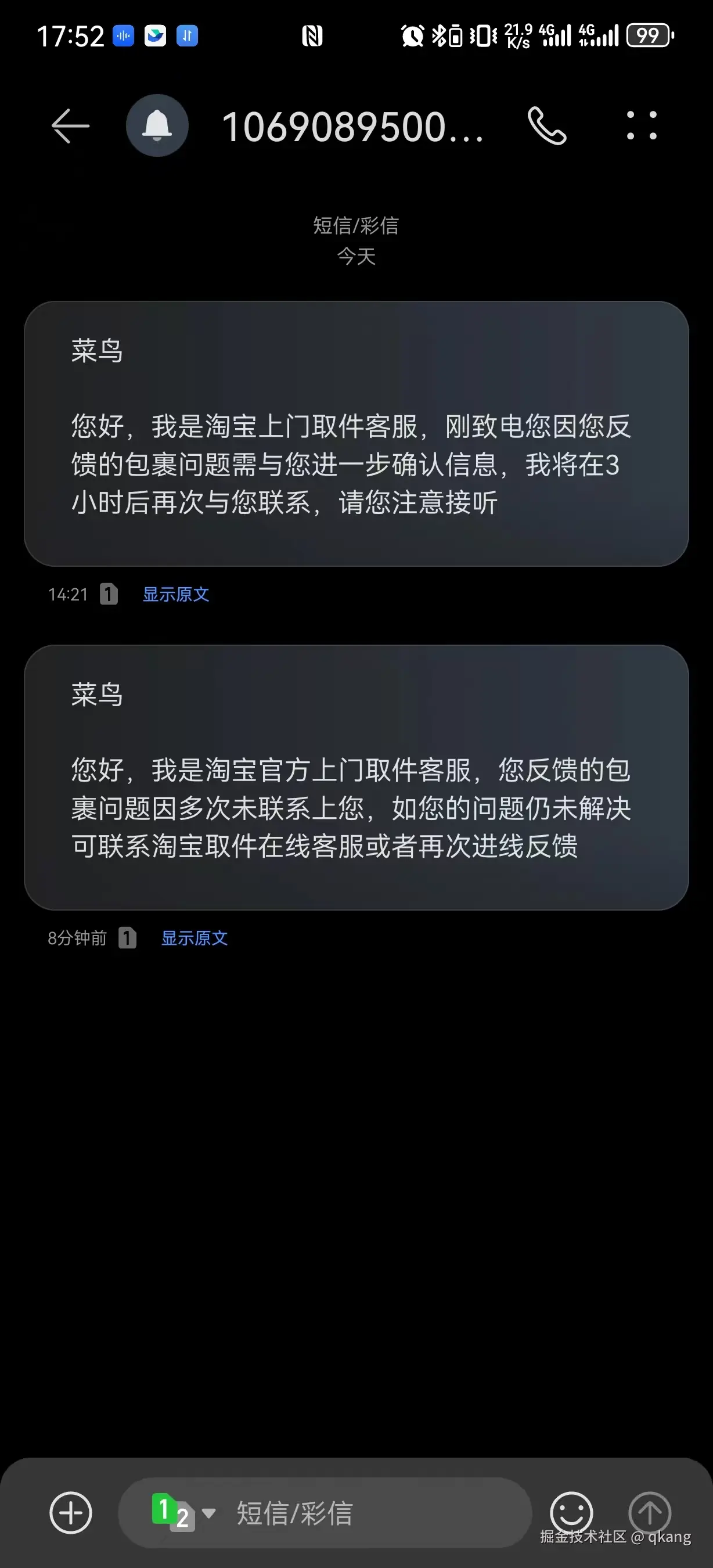Open the four-dot more options menu
Image resolution: width=713 pixels, height=1568 pixels.
pos(642,126)
